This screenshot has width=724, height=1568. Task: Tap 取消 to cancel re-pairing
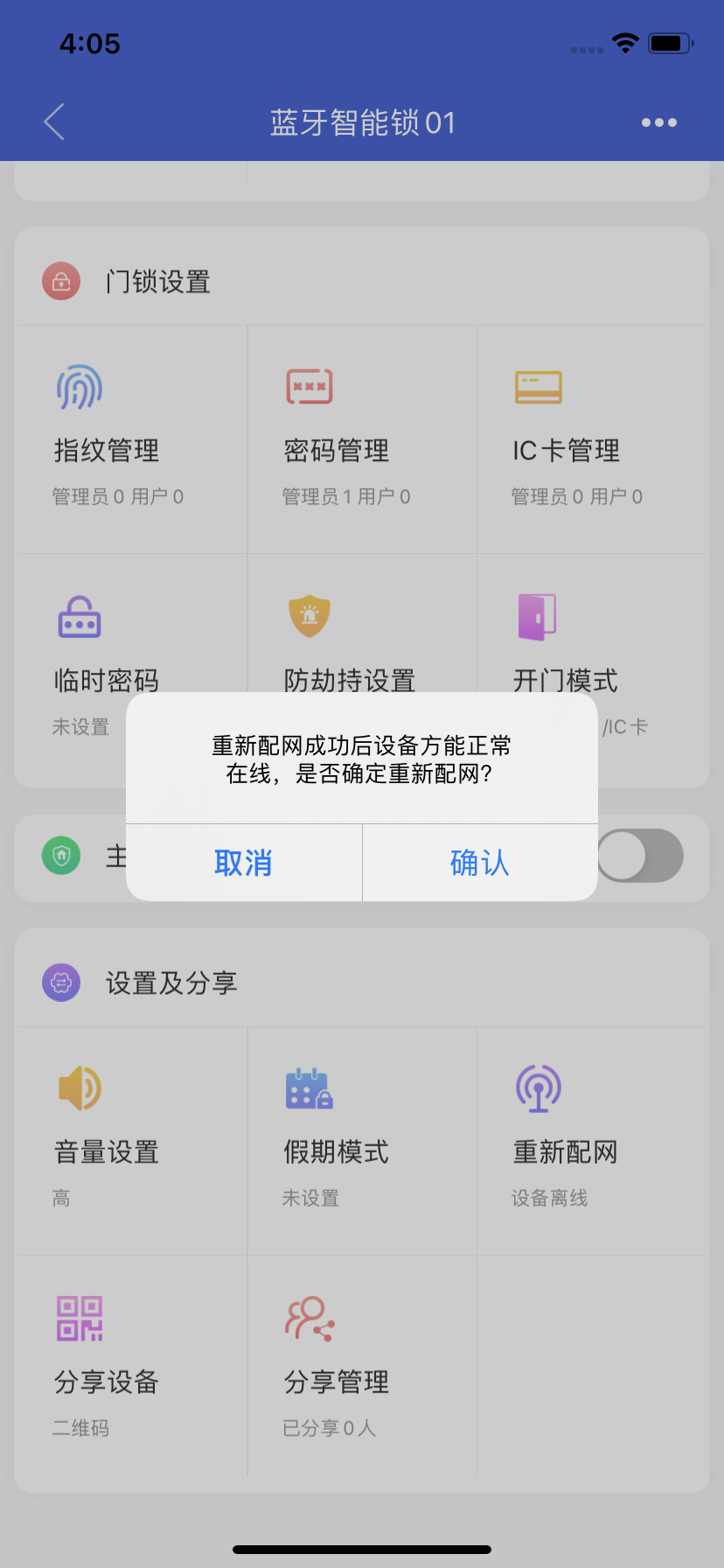pos(244,863)
